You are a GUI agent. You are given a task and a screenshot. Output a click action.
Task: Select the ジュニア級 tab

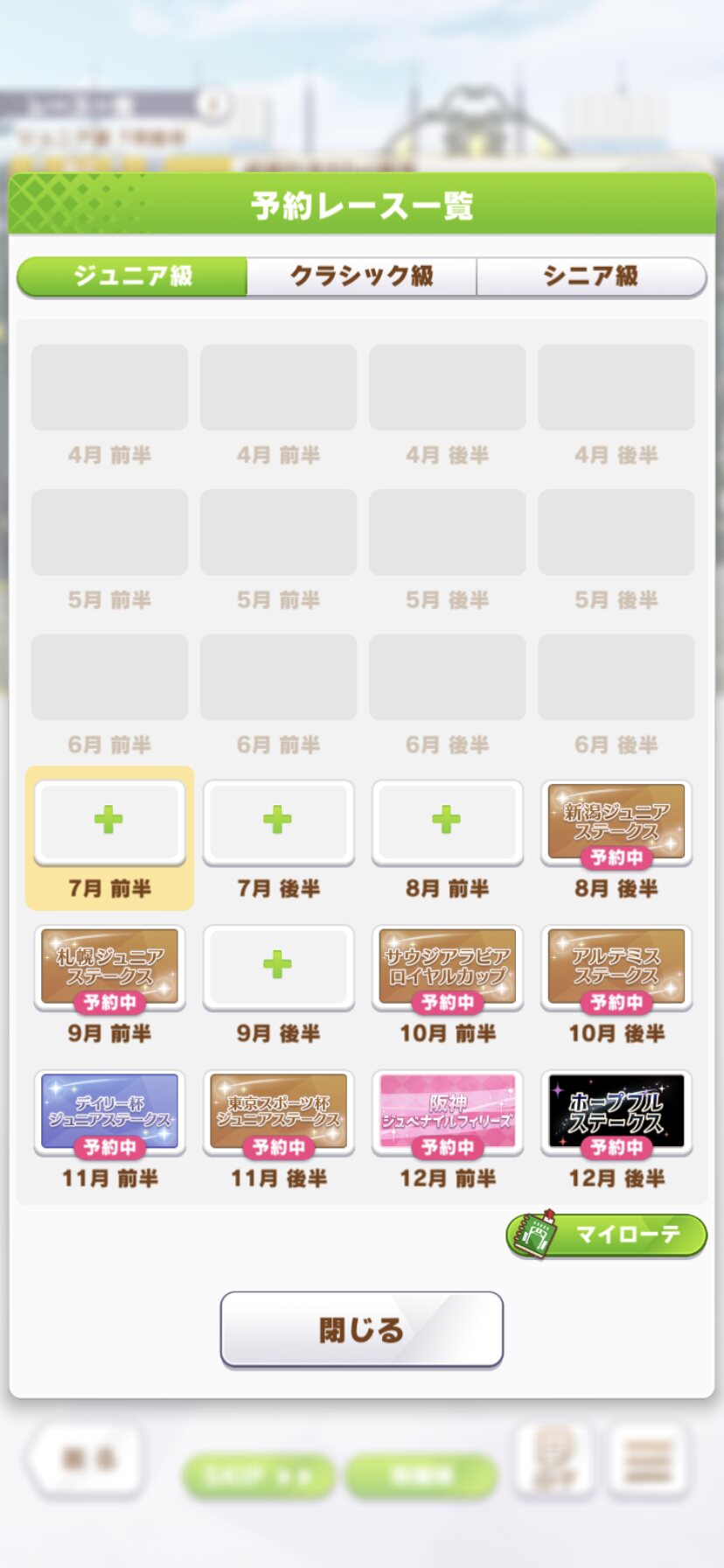point(132,276)
